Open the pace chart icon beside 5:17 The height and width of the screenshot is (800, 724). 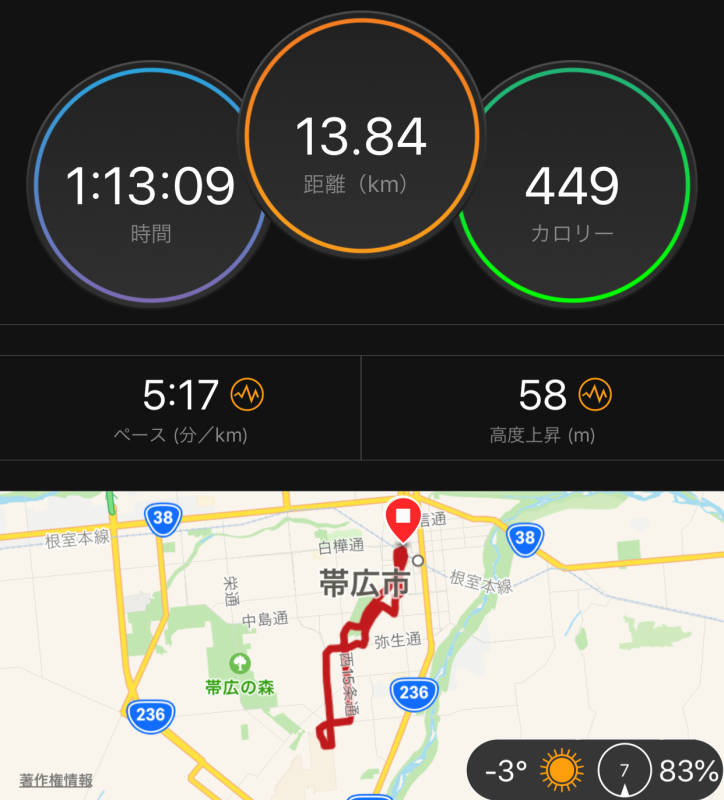(248, 396)
